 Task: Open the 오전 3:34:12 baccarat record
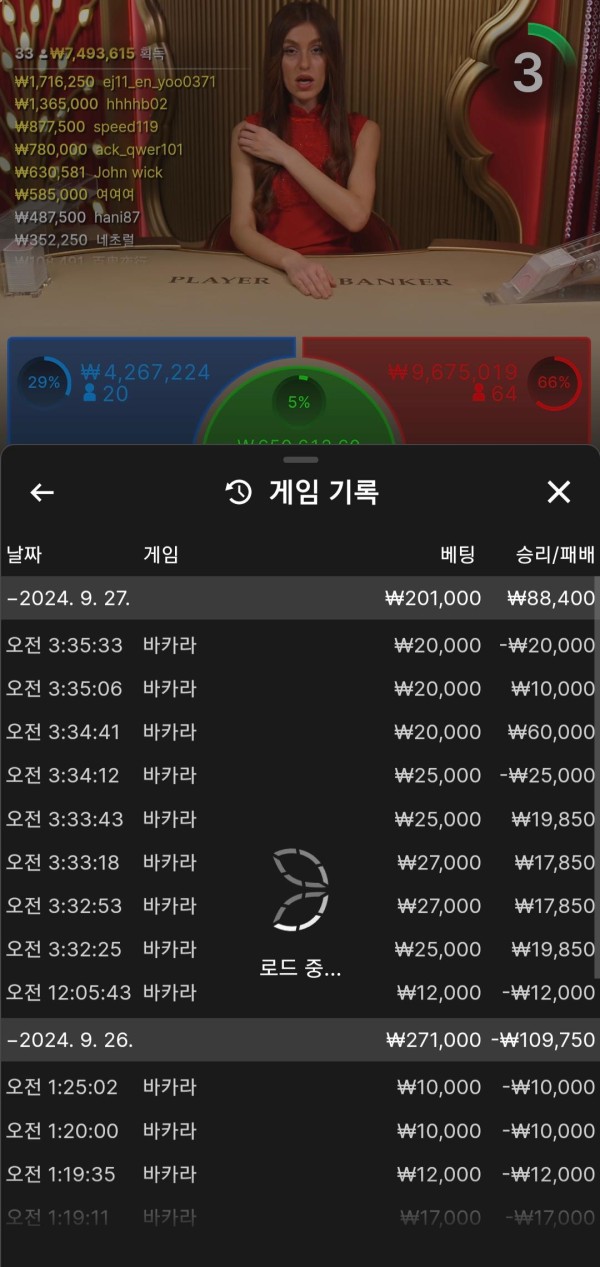pos(300,775)
